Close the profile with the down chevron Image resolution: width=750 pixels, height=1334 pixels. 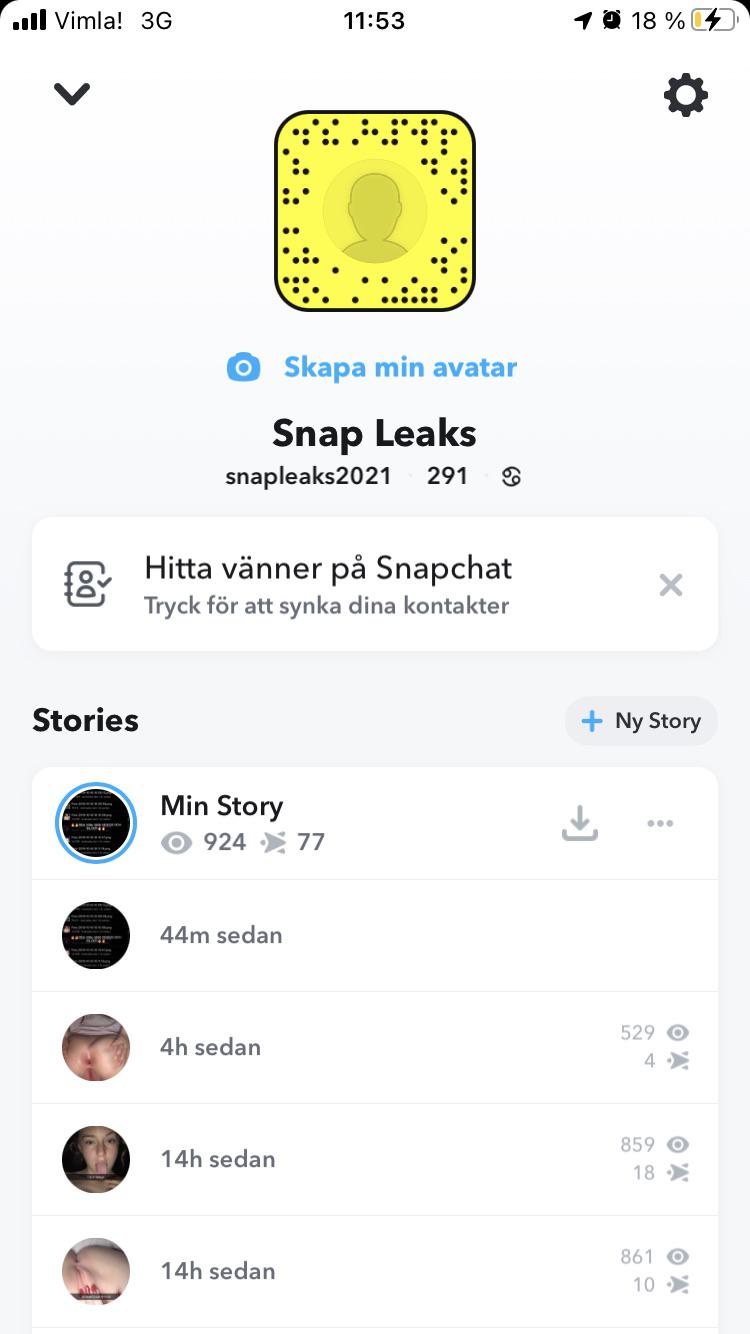(x=72, y=94)
